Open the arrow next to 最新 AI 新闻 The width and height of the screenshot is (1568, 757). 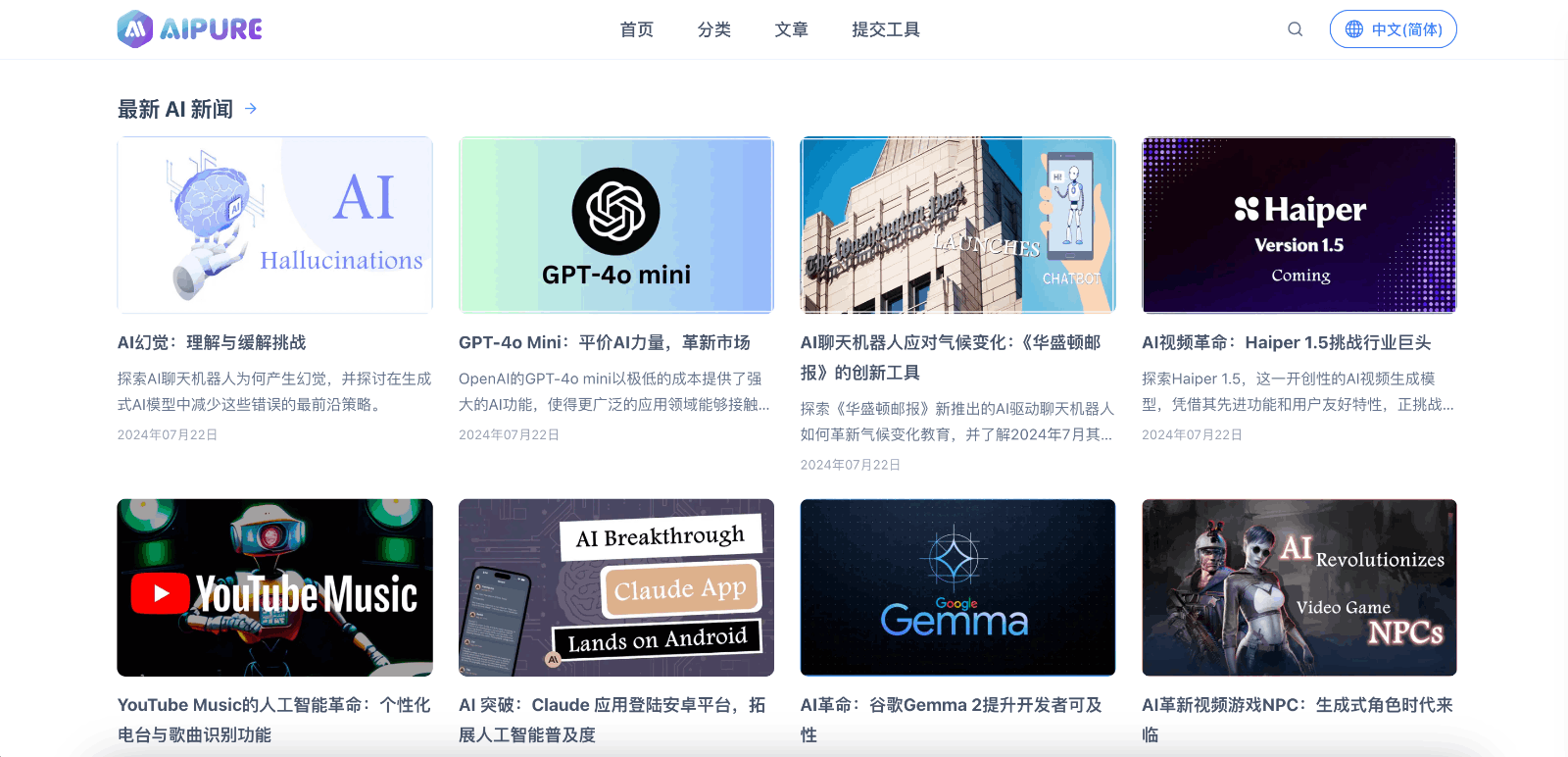[251, 109]
